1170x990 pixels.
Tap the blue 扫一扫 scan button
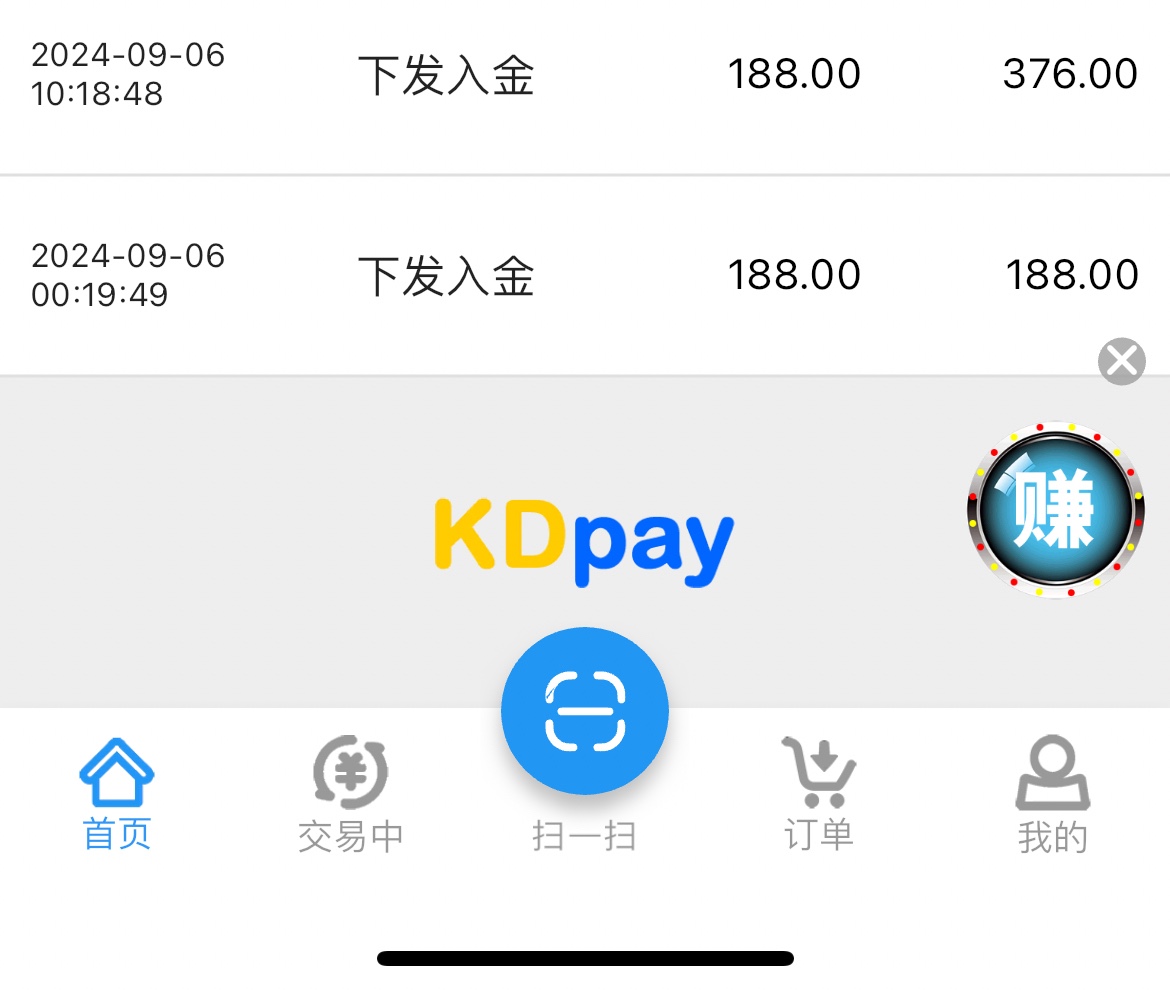[585, 711]
